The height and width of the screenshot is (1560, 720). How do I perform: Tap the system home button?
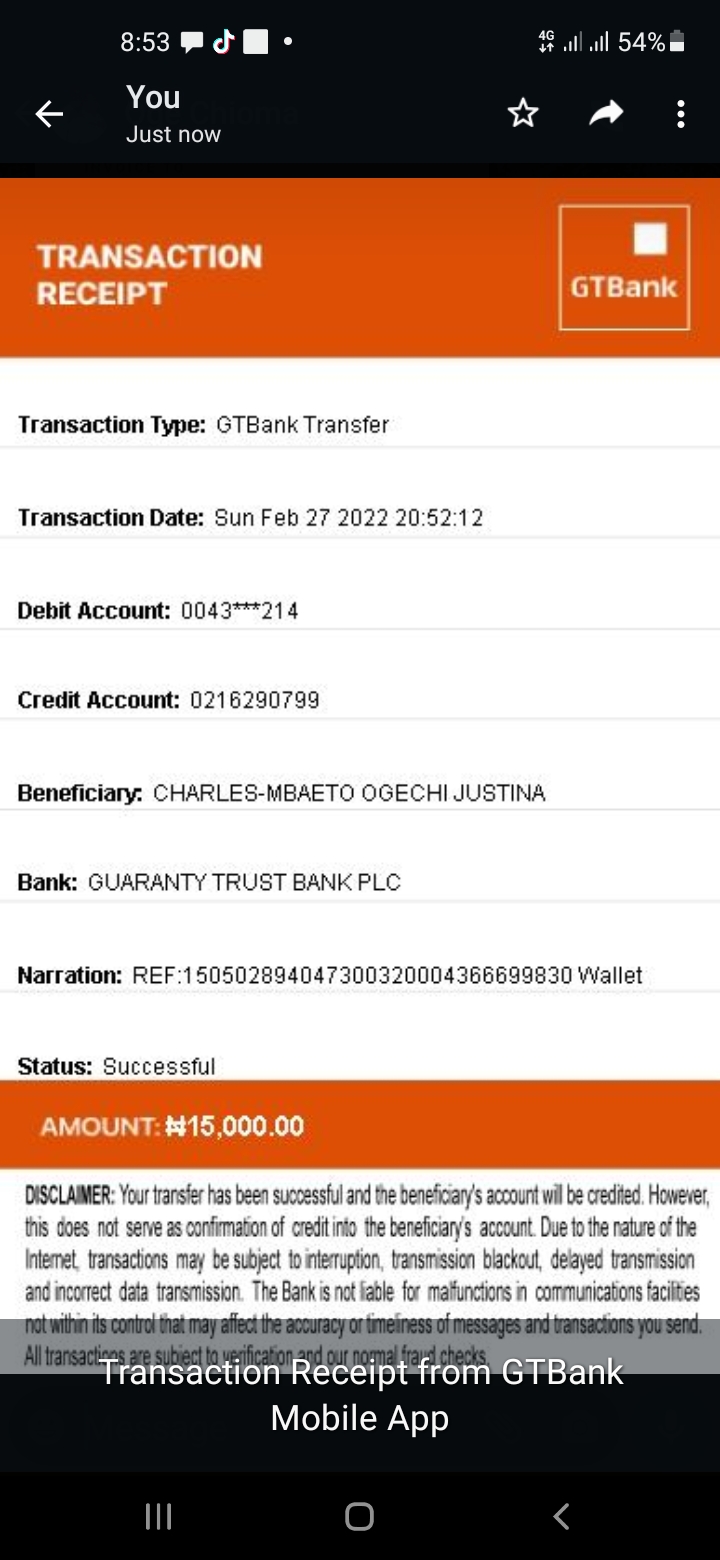pyautogui.click(x=359, y=1517)
